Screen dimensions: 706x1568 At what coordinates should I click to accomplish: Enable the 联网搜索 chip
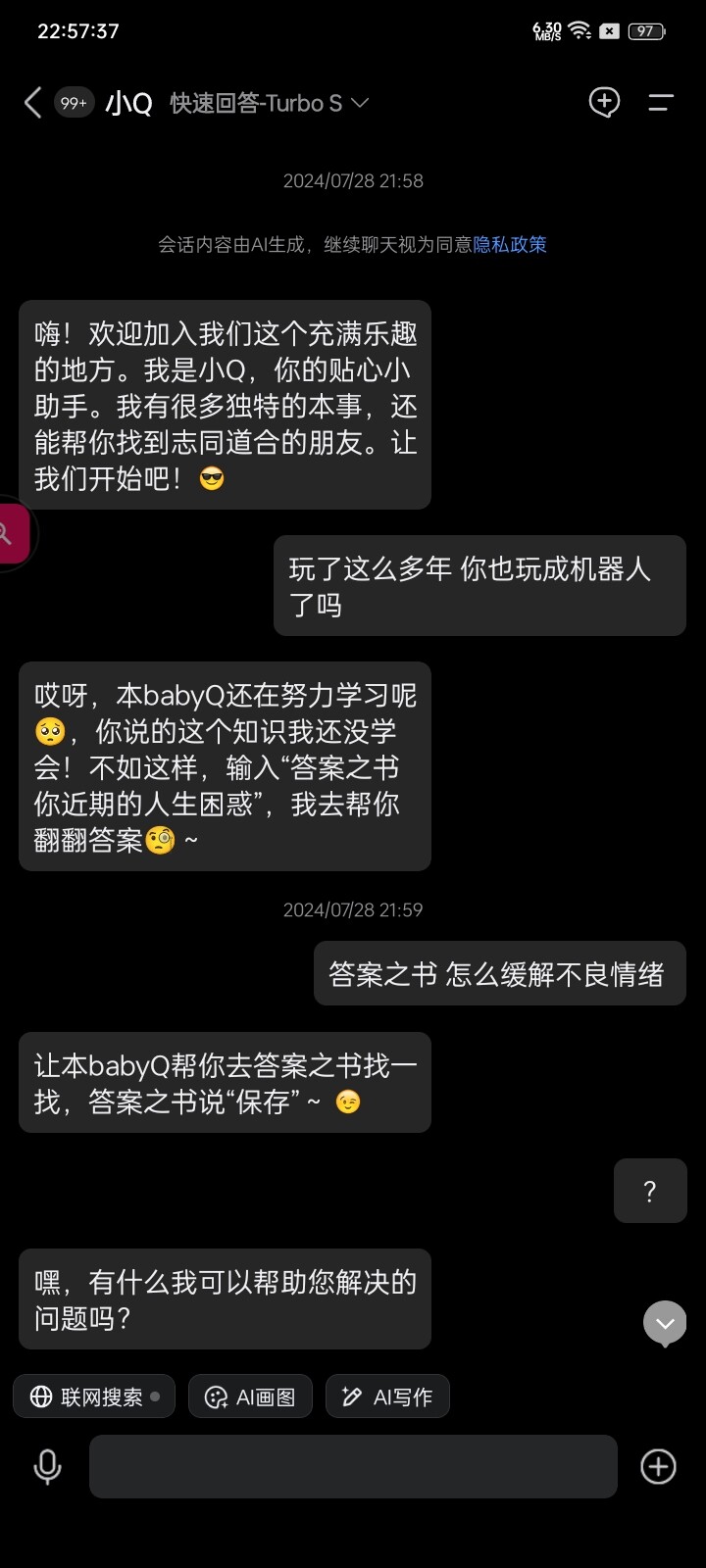(94, 1396)
